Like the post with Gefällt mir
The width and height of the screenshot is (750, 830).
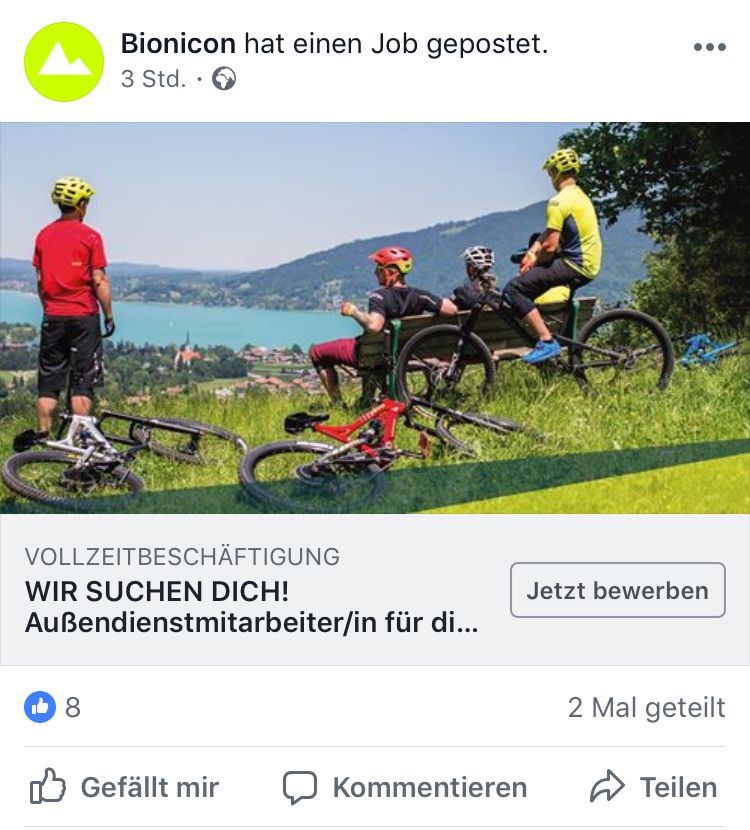125,787
